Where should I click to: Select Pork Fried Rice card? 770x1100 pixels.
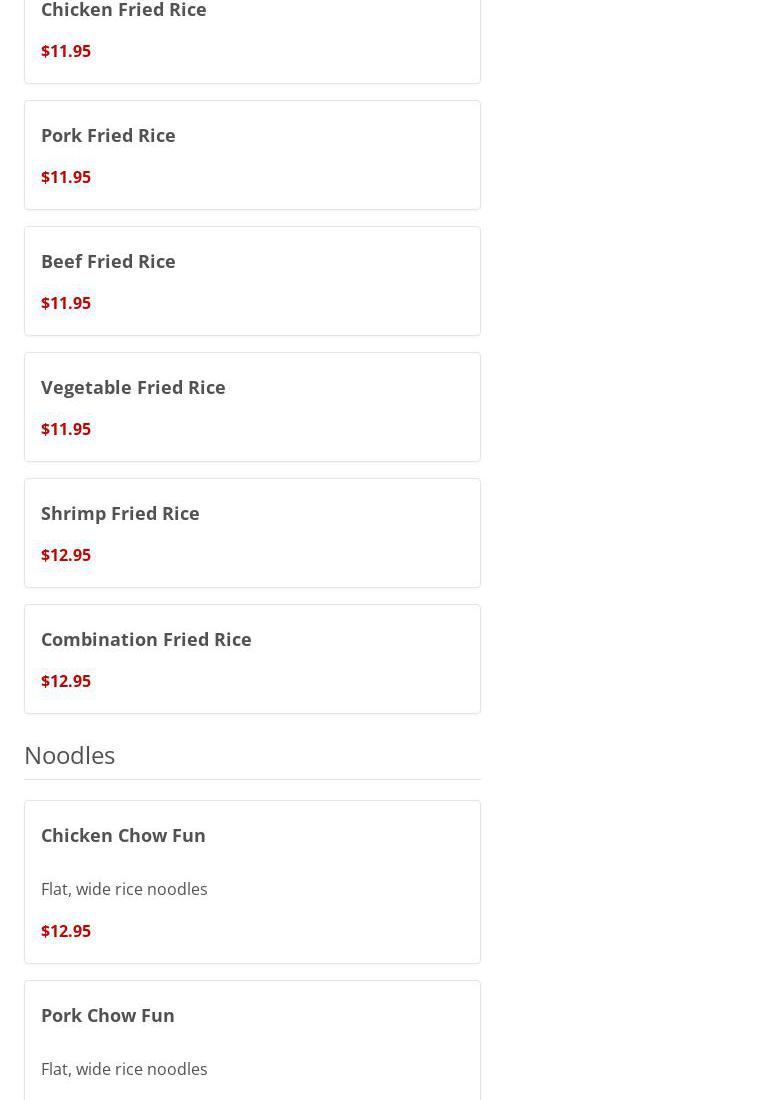[251, 155]
